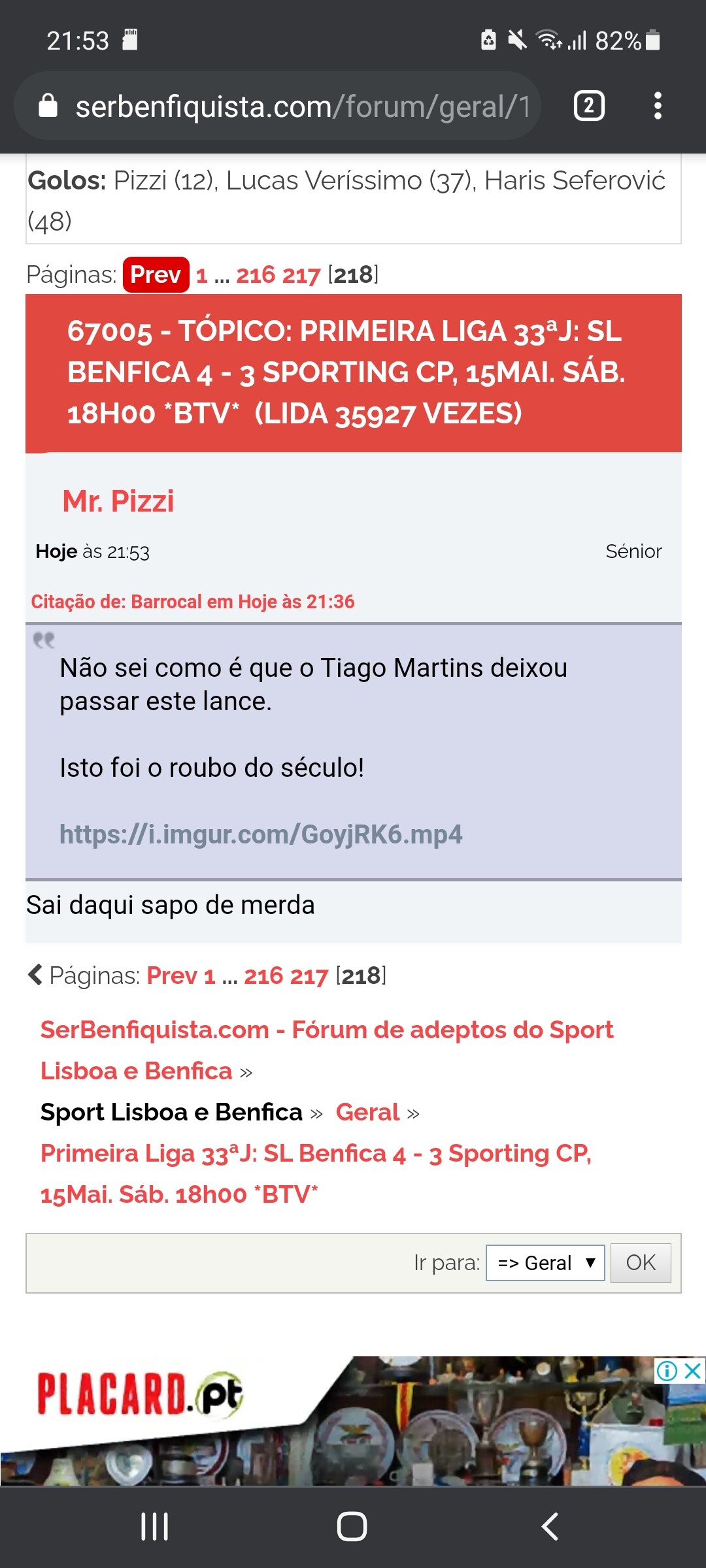Tap the red Prev button at top
This screenshot has height=1568, width=706.
pyautogui.click(x=156, y=275)
